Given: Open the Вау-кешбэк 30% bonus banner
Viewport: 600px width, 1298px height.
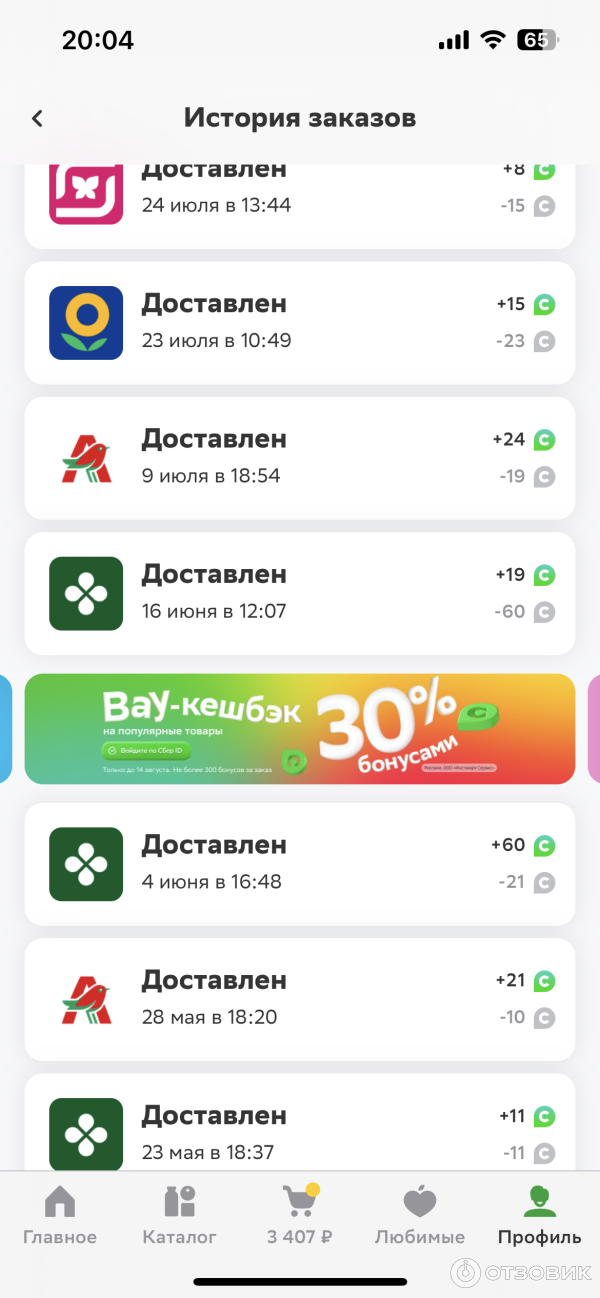Looking at the screenshot, I should [x=300, y=728].
